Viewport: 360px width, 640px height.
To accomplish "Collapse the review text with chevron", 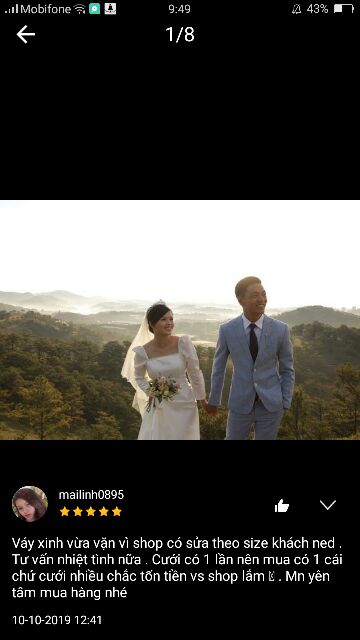I will (327, 505).
